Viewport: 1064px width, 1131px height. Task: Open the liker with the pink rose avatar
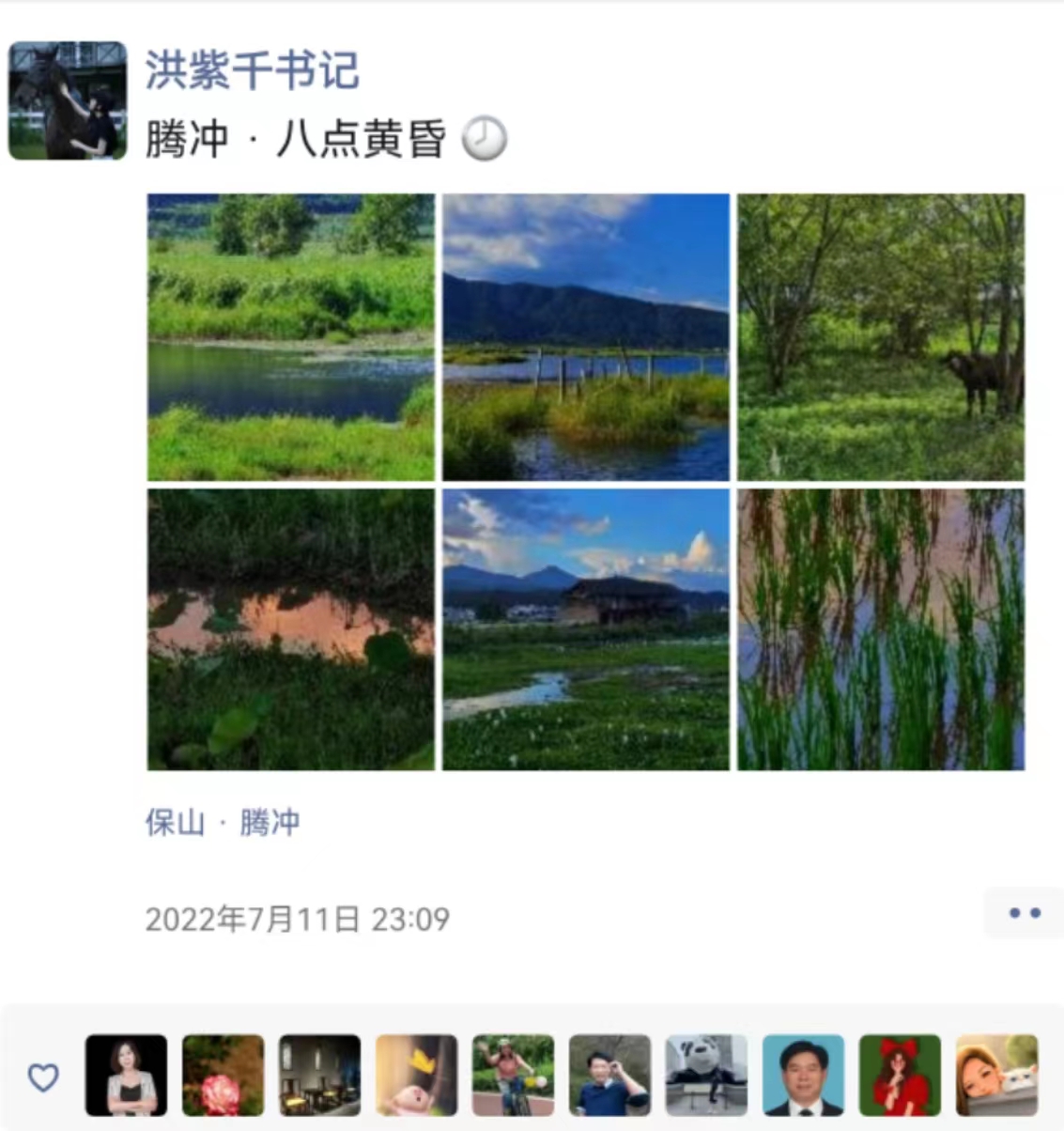point(223,1076)
